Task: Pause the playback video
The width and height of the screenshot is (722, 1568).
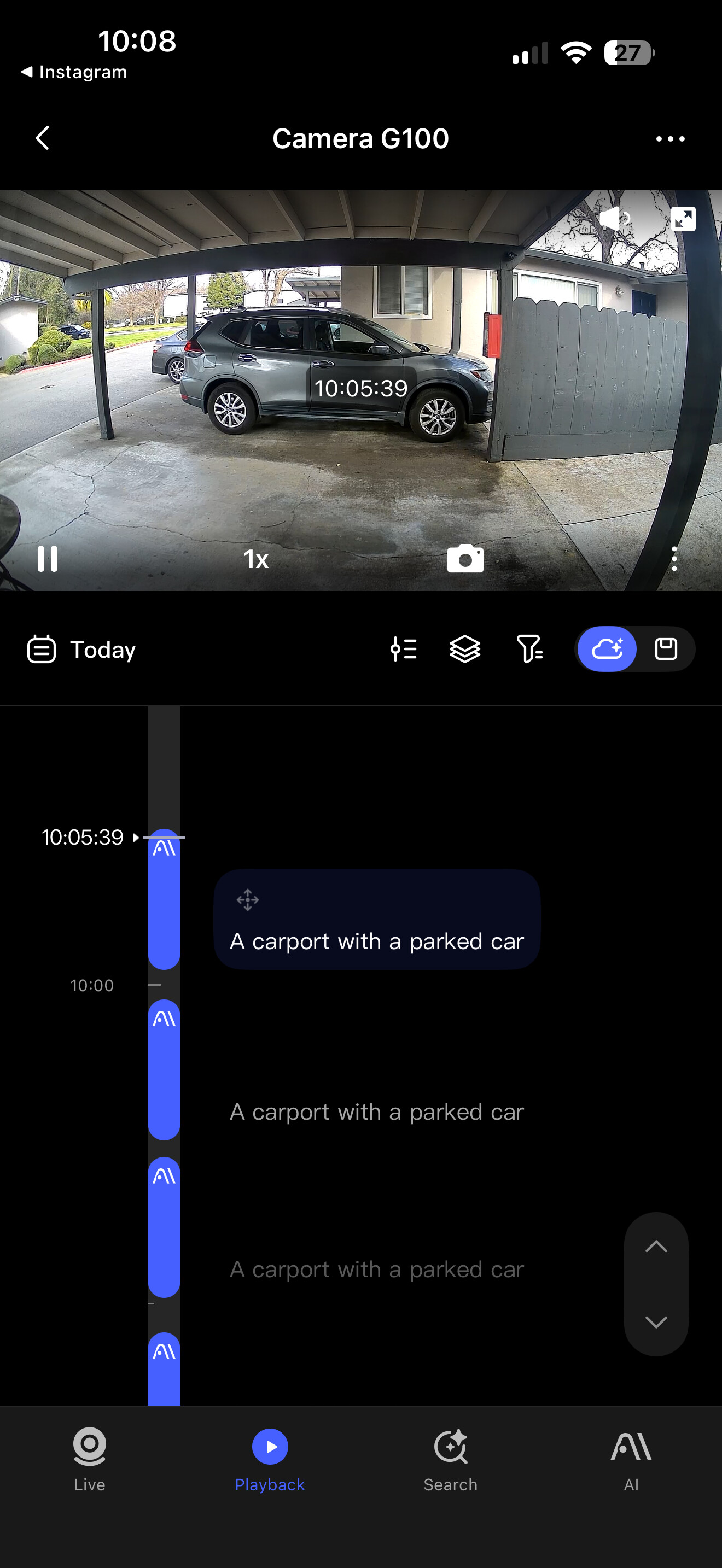Action: (48, 558)
